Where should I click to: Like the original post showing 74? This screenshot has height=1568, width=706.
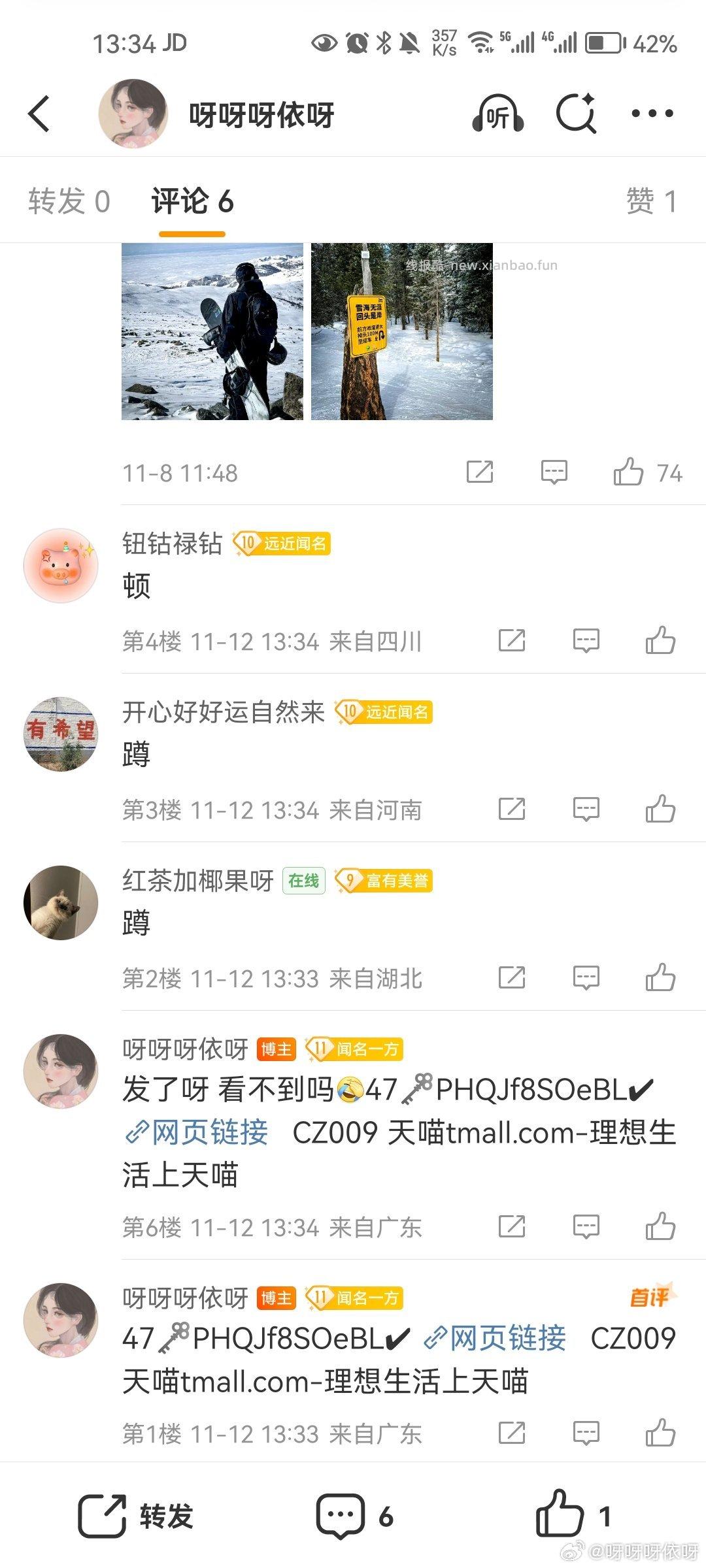[x=631, y=472]
